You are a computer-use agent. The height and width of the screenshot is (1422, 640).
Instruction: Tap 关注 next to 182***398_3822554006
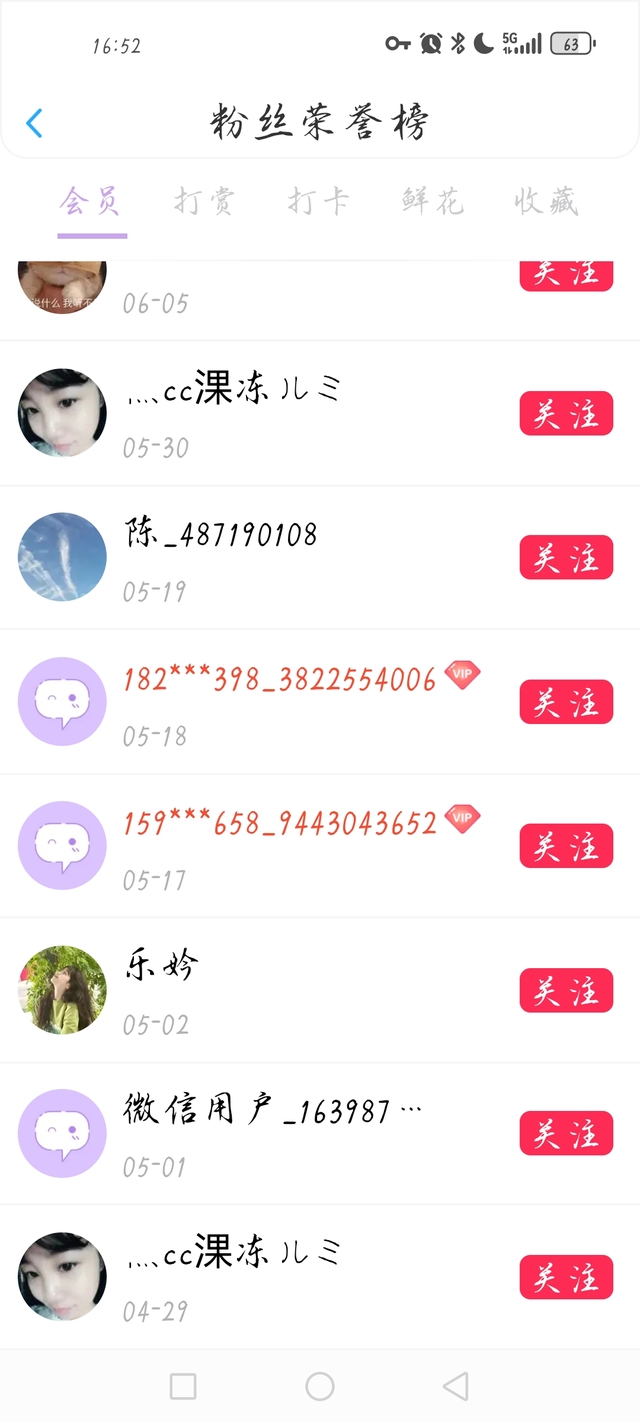(x=566, y=702)
